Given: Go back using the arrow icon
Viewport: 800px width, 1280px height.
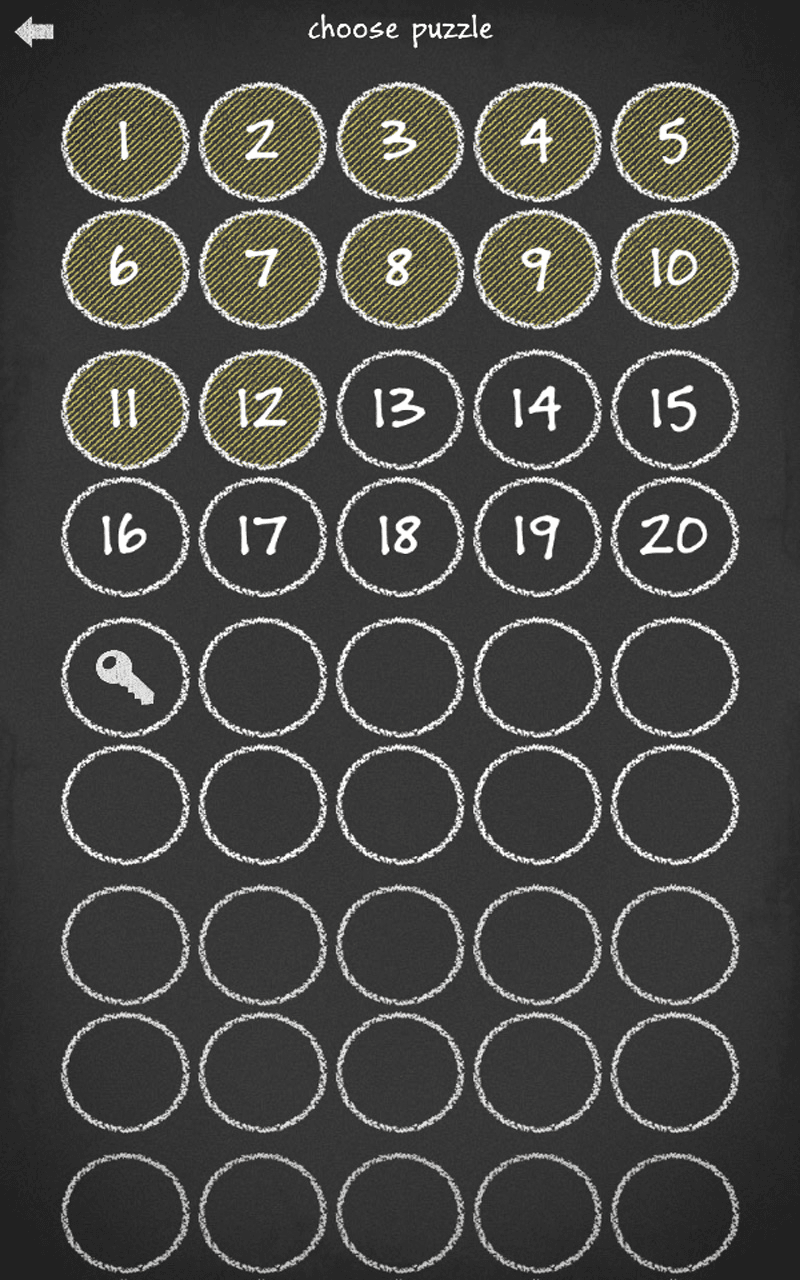Looking at the screenshot, I should [x=34, y=32].
